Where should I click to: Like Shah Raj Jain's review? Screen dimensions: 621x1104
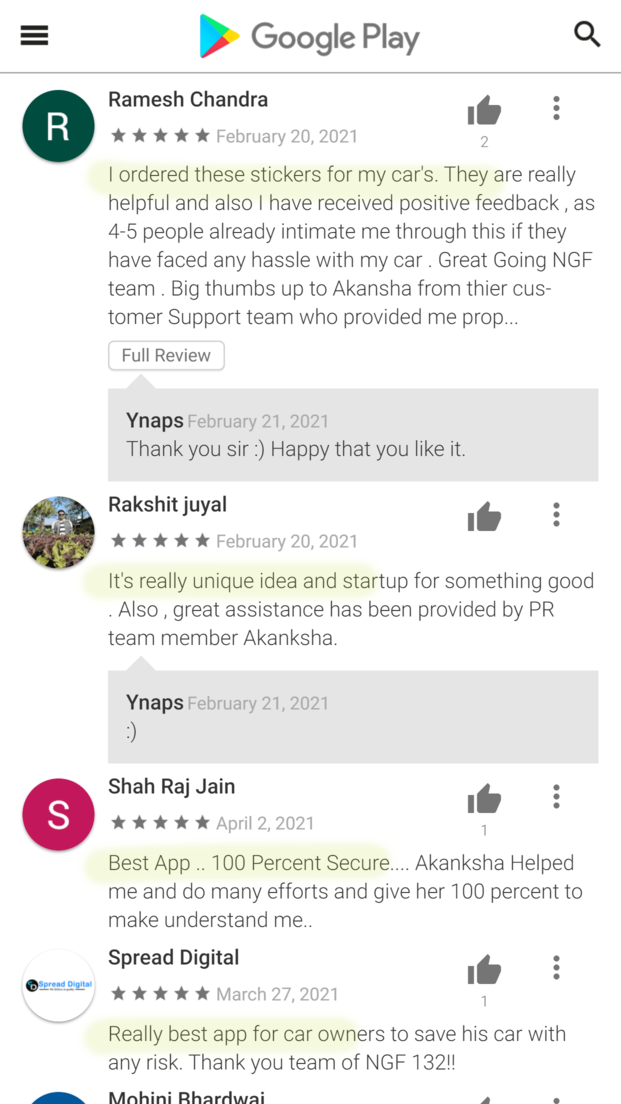point(484,799)
